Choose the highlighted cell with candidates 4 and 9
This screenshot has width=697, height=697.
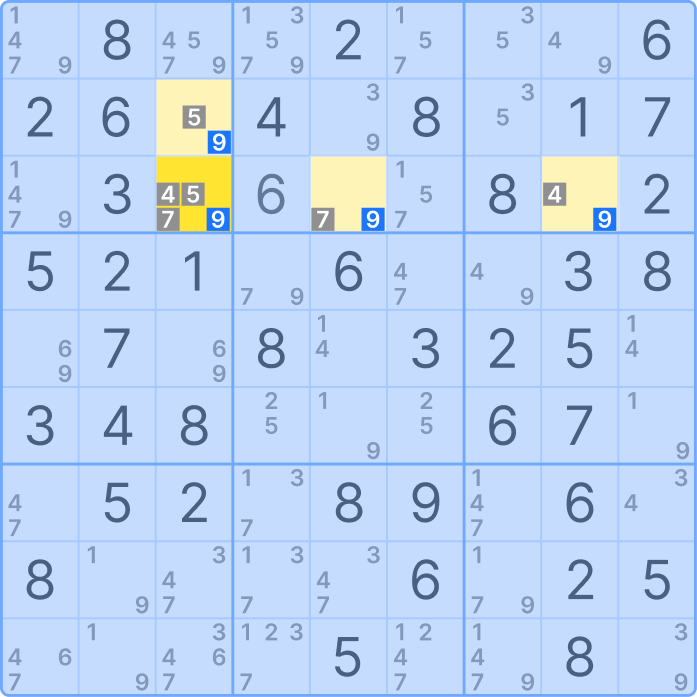579,194
